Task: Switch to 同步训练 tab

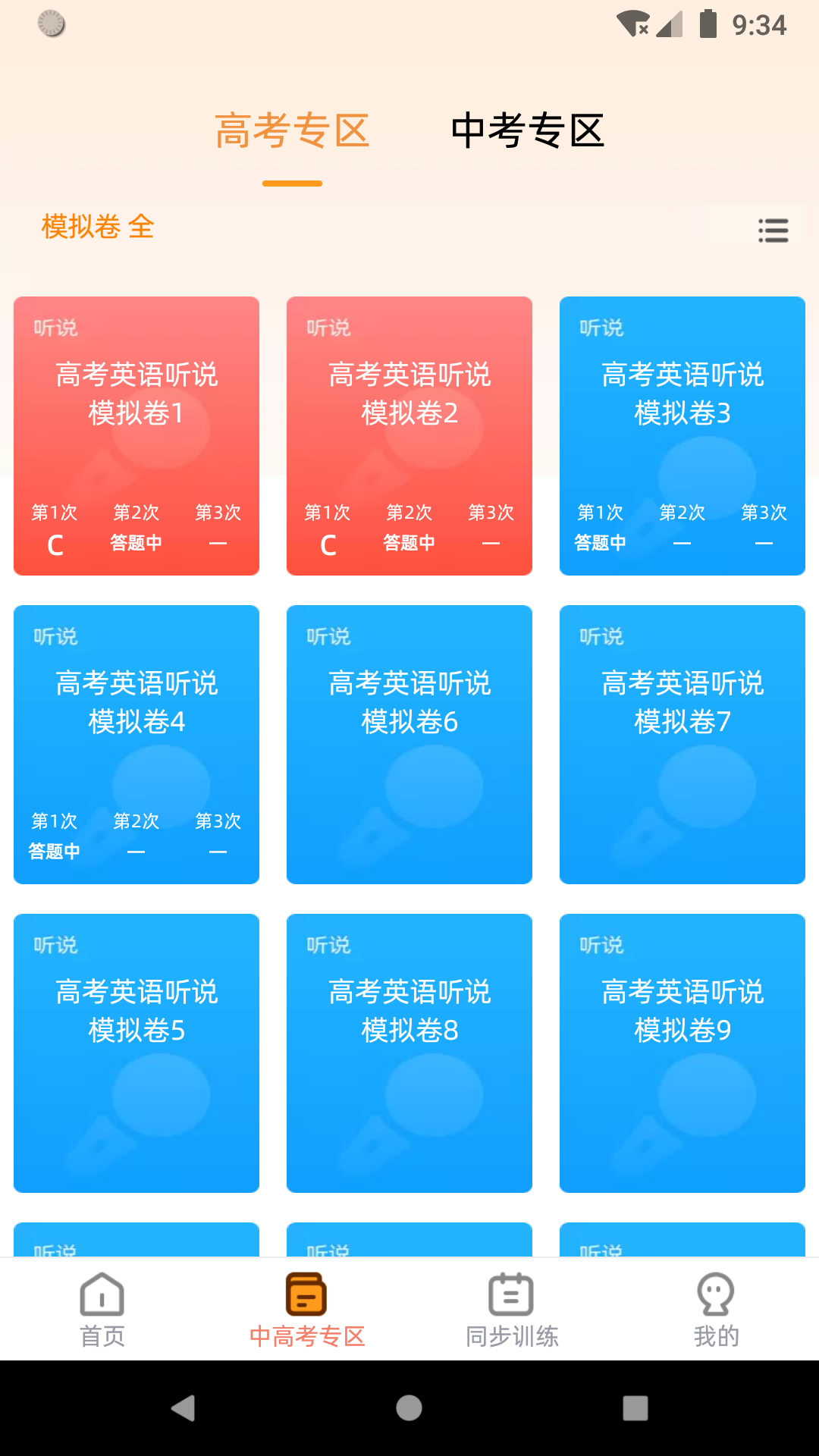Action: coord(512,1310)
